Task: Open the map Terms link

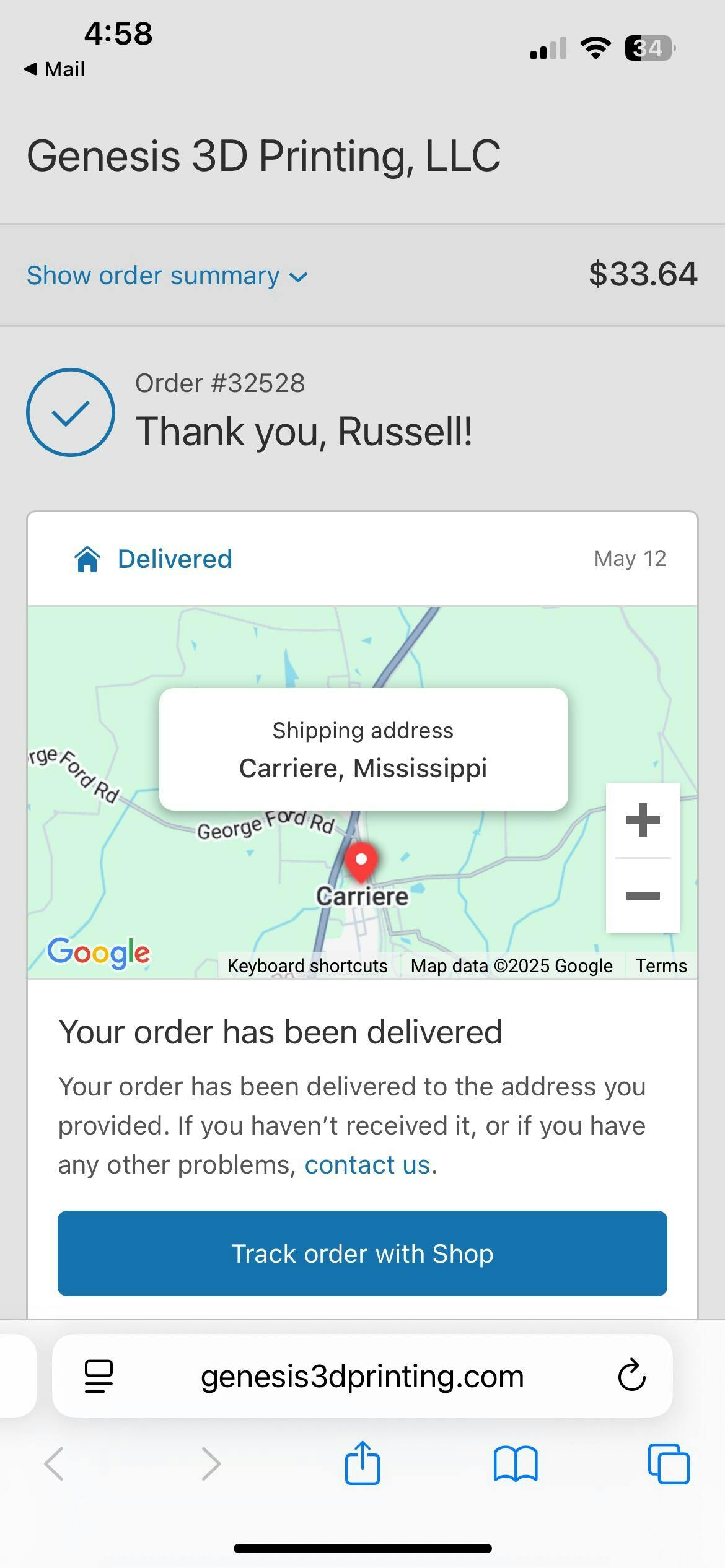Action: (661, 966)
